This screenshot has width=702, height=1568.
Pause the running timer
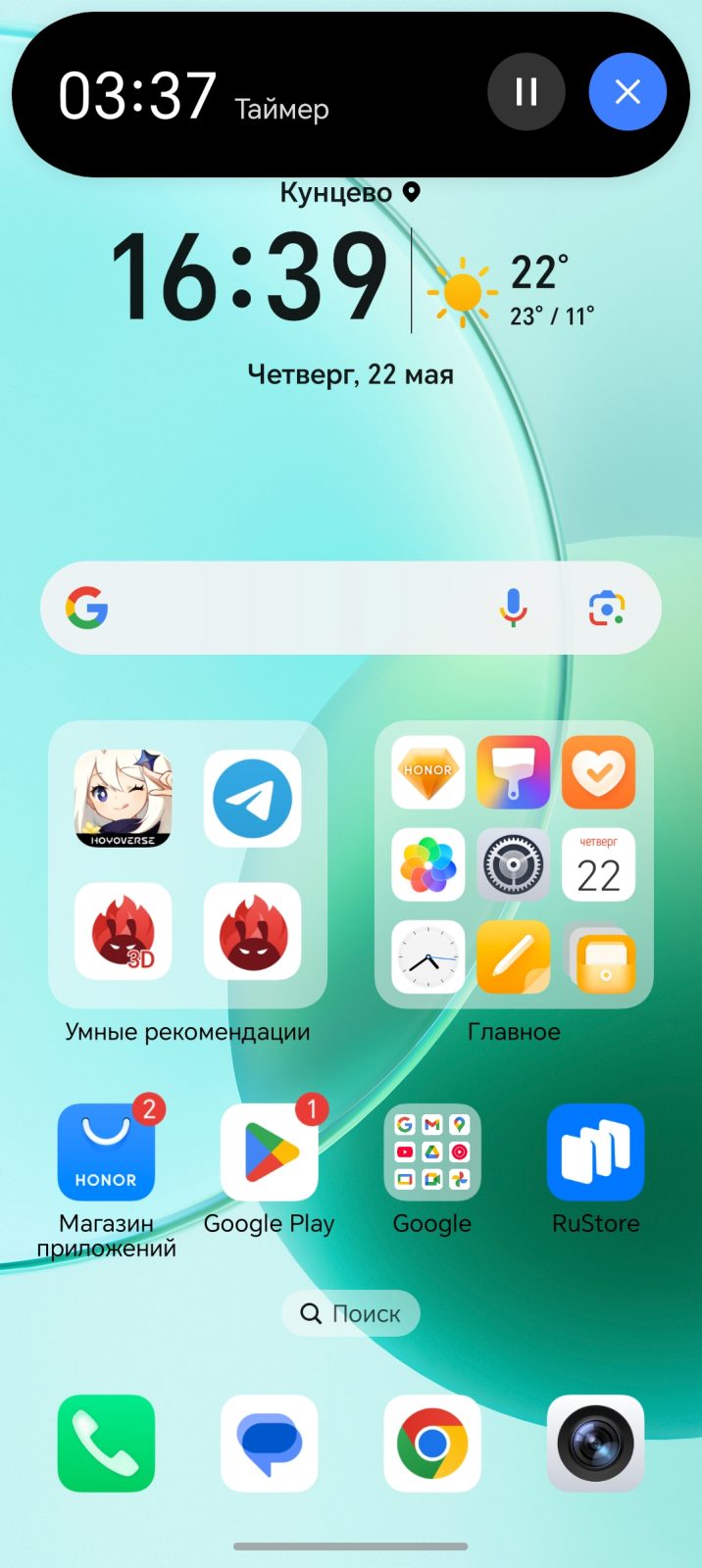pyautogui.click(x=526, y=92)
